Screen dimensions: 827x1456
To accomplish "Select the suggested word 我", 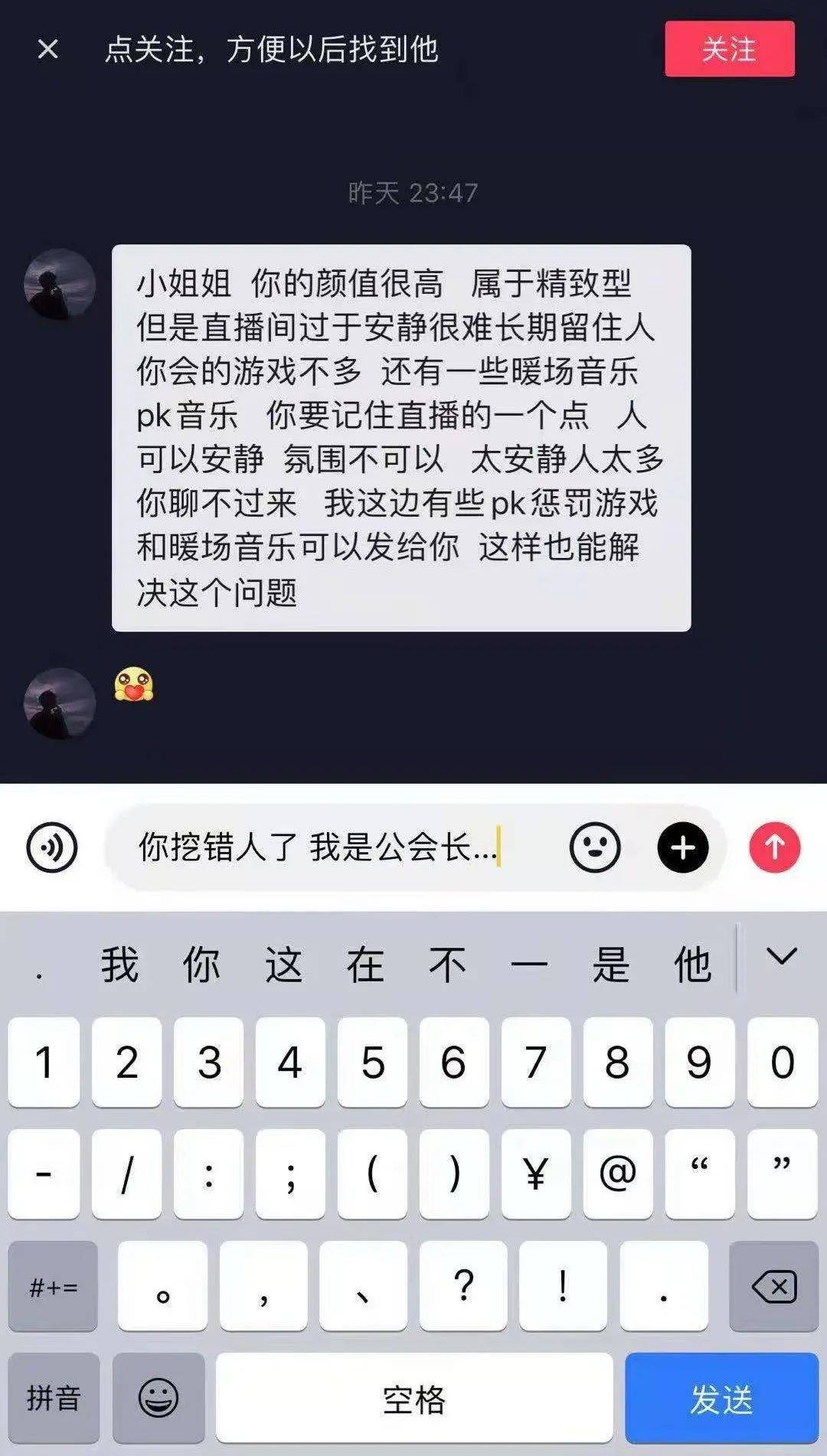I will [120, 964].
